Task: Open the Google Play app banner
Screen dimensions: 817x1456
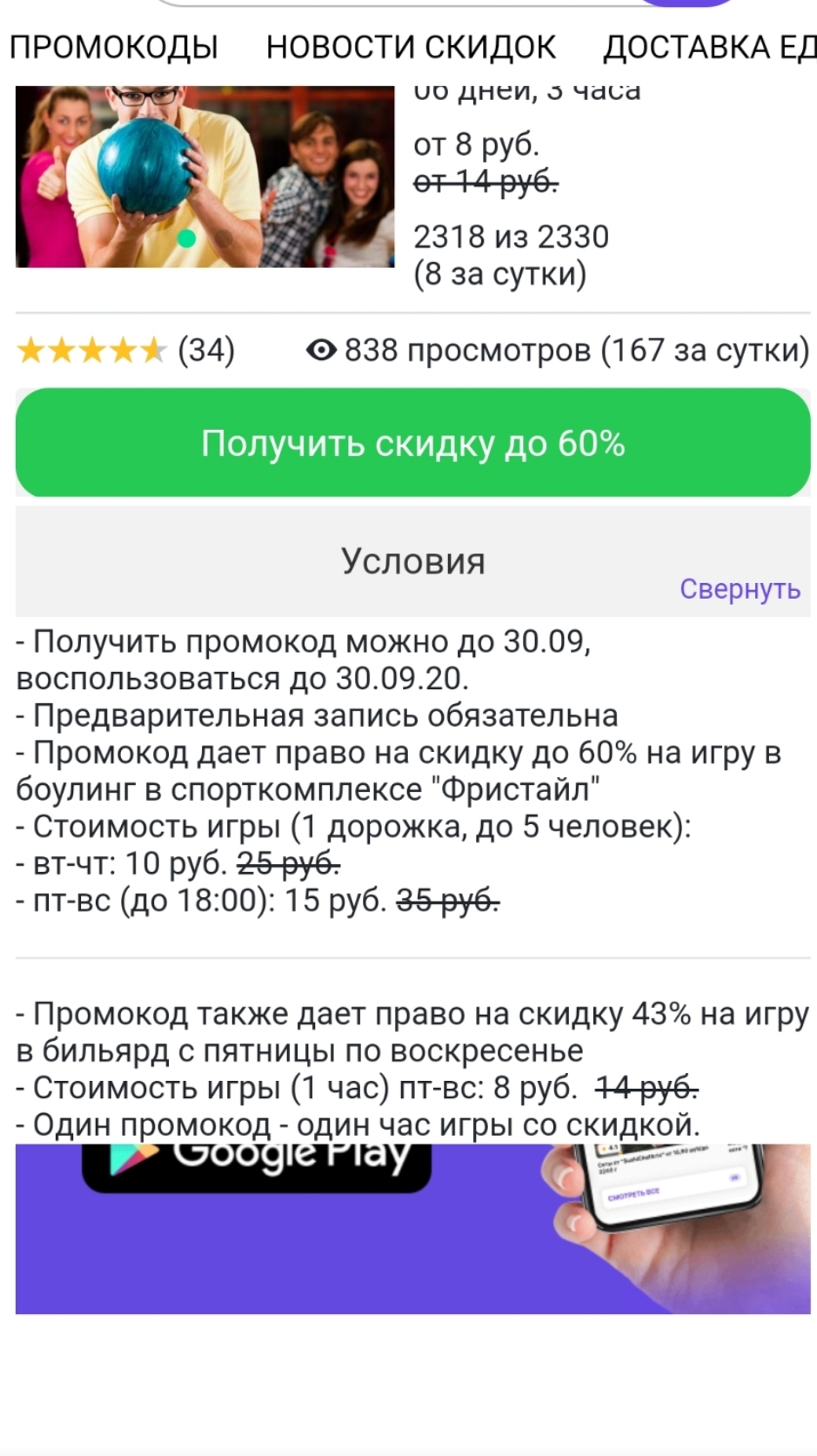Action: click(258, 1162)
